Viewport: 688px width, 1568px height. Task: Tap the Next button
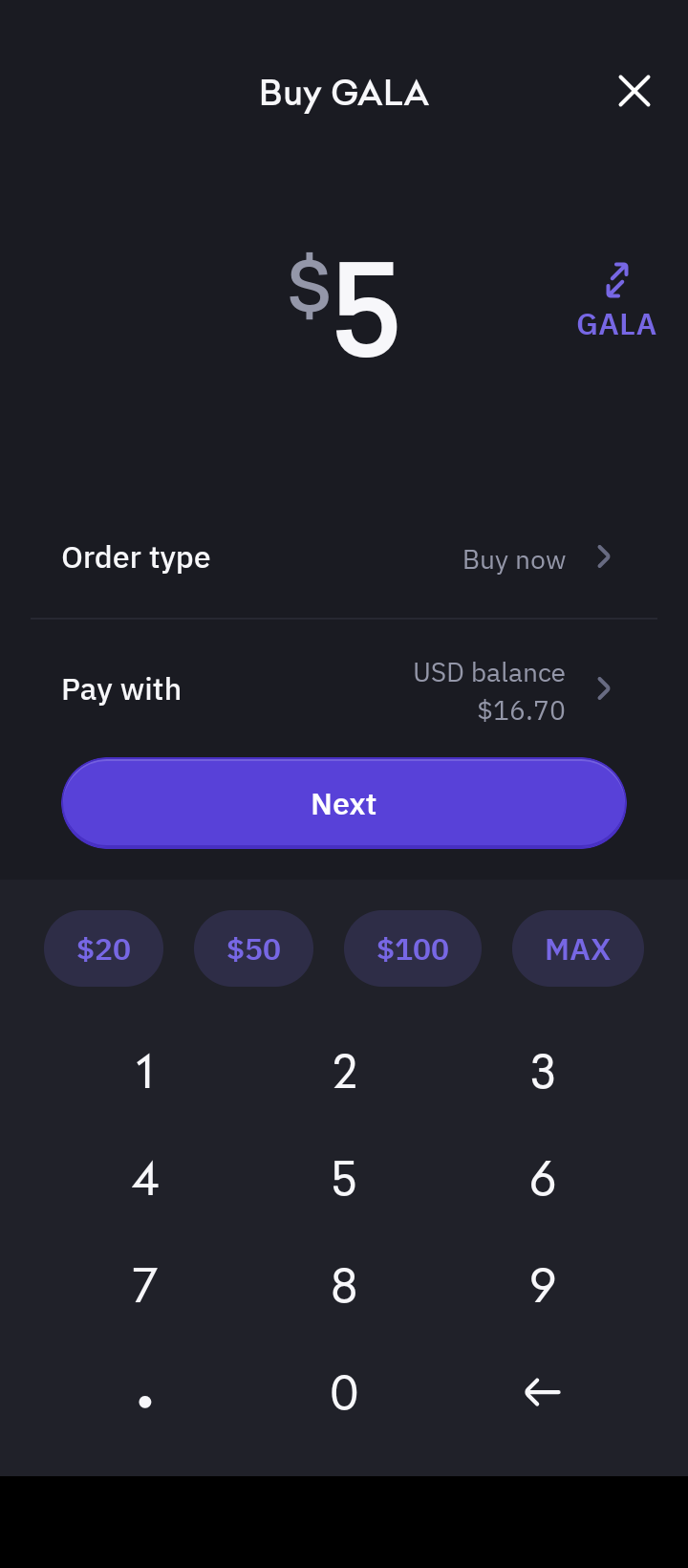pos(344,804)
